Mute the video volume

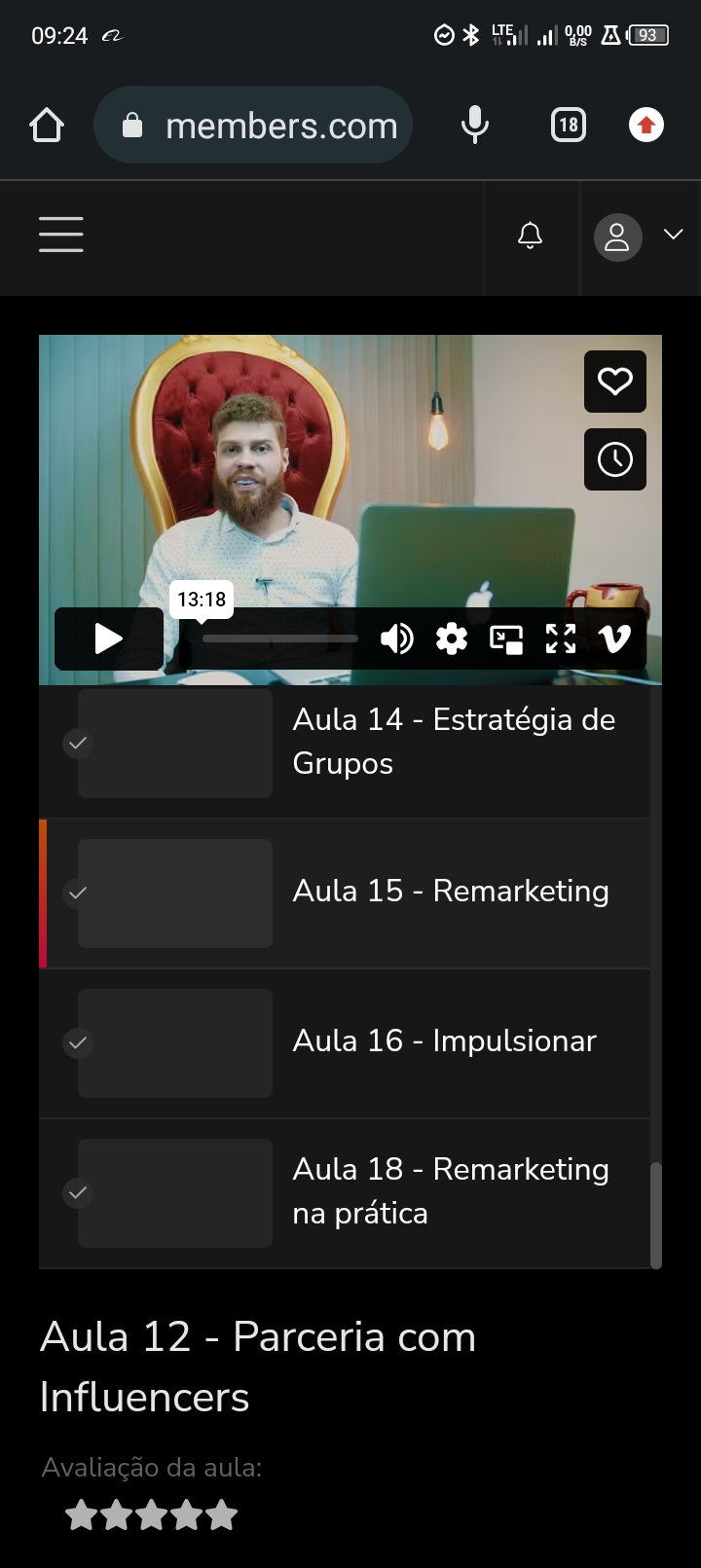[x=396, y=638]
